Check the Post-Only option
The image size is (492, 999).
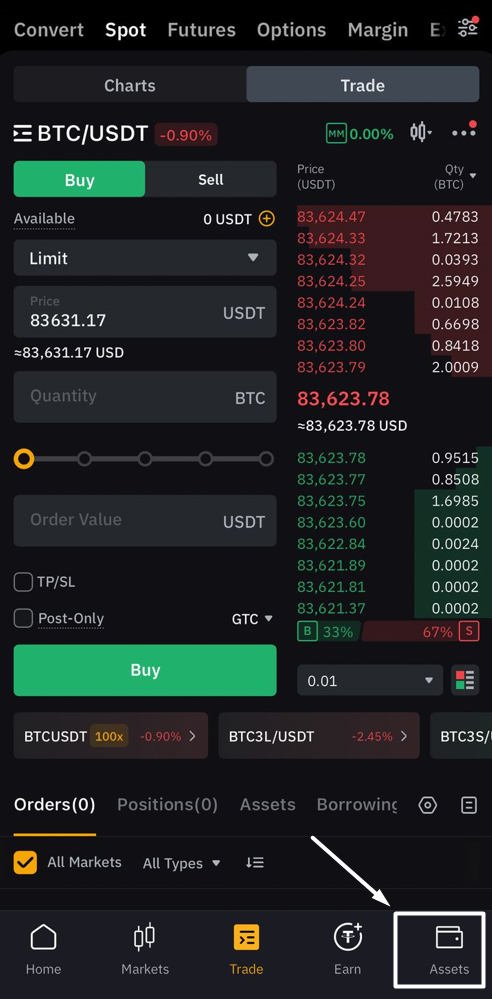point(24,618)
